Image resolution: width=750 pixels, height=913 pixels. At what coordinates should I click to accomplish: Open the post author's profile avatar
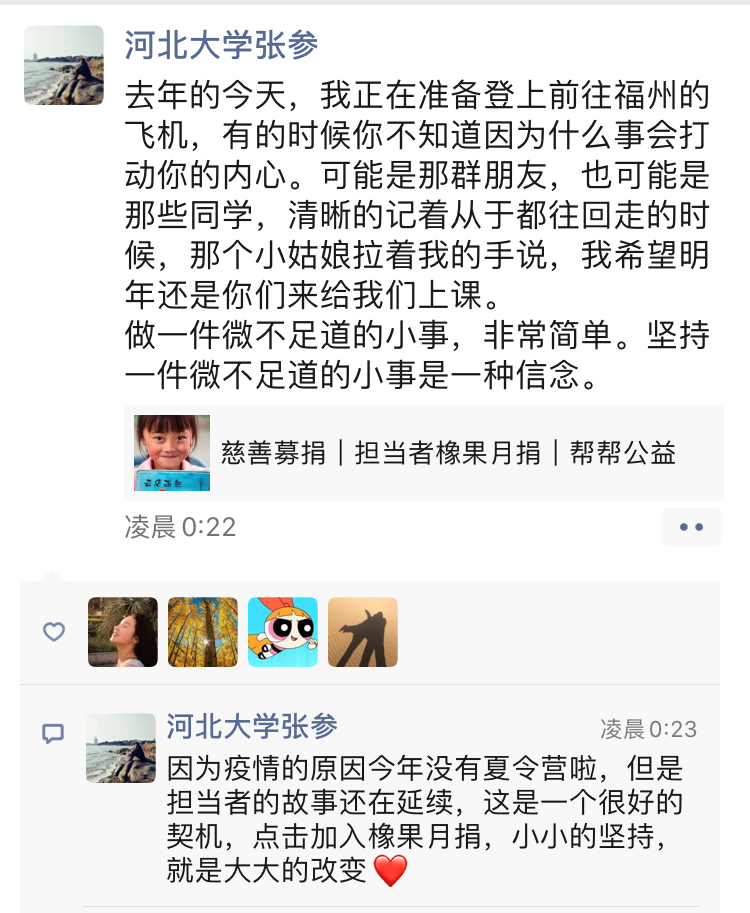(x=64, y=65)
